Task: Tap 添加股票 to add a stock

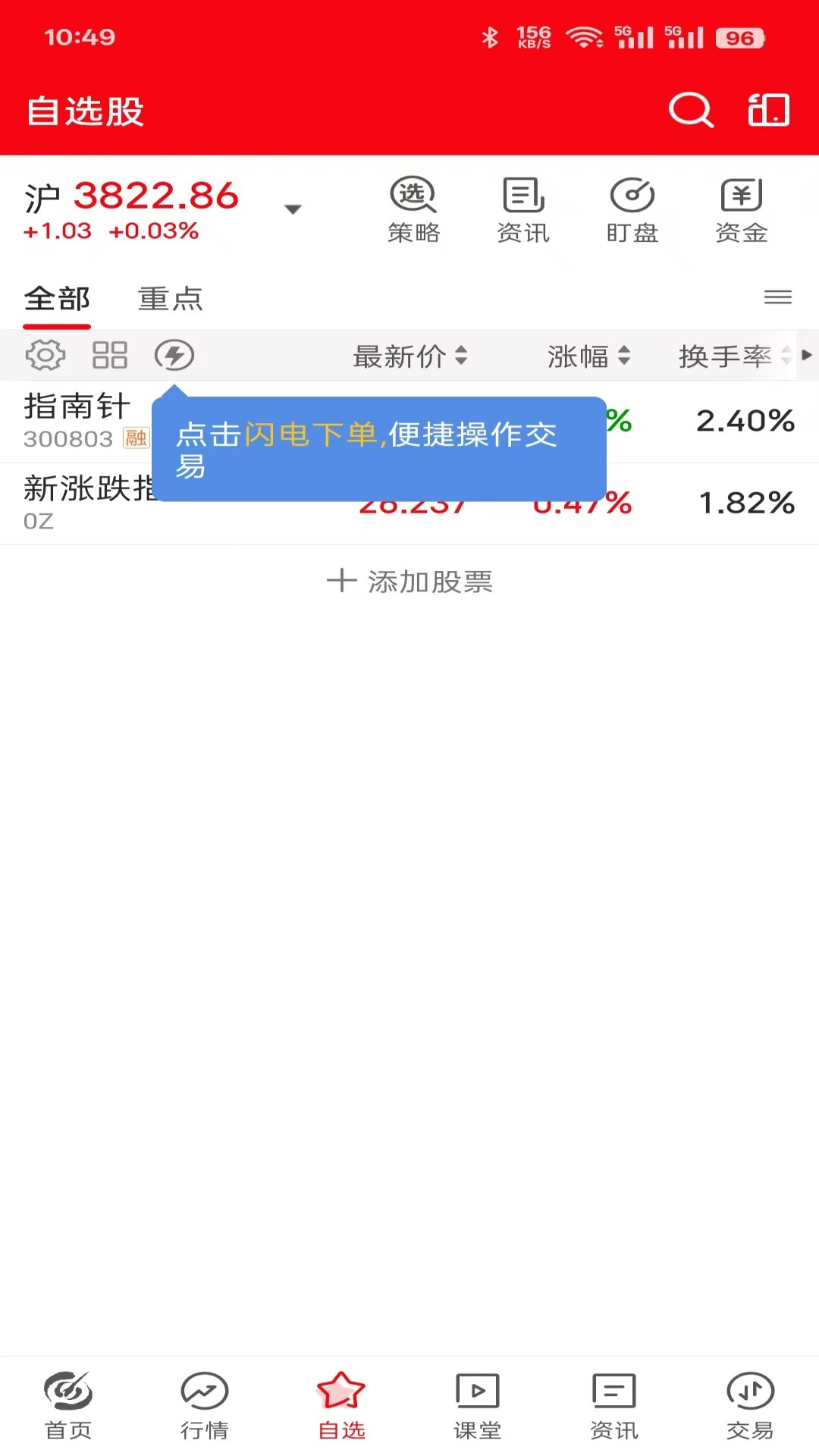Action: [409, 582]
